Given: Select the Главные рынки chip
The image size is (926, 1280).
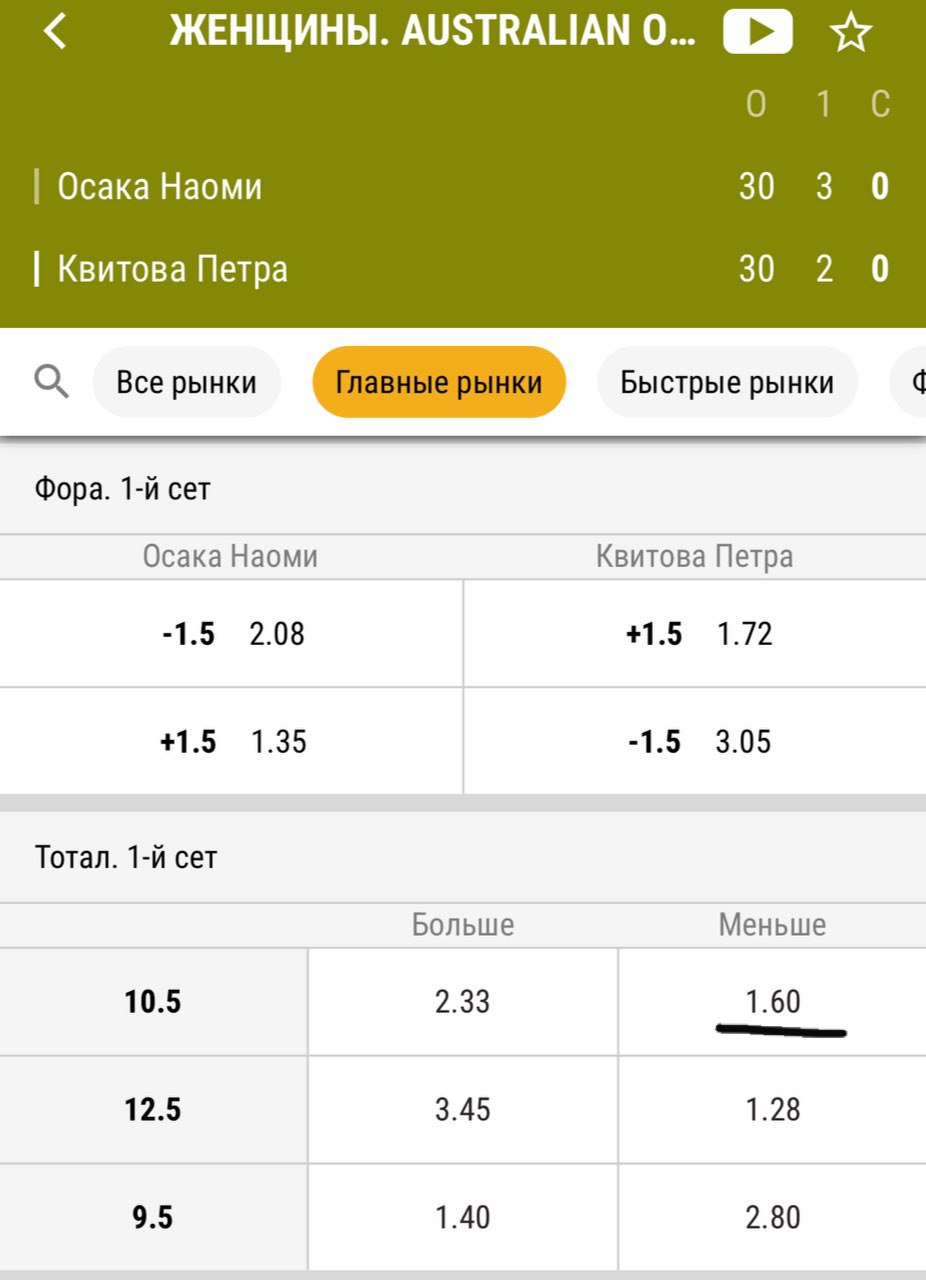Looking at the screenshot, I should 439,382.
